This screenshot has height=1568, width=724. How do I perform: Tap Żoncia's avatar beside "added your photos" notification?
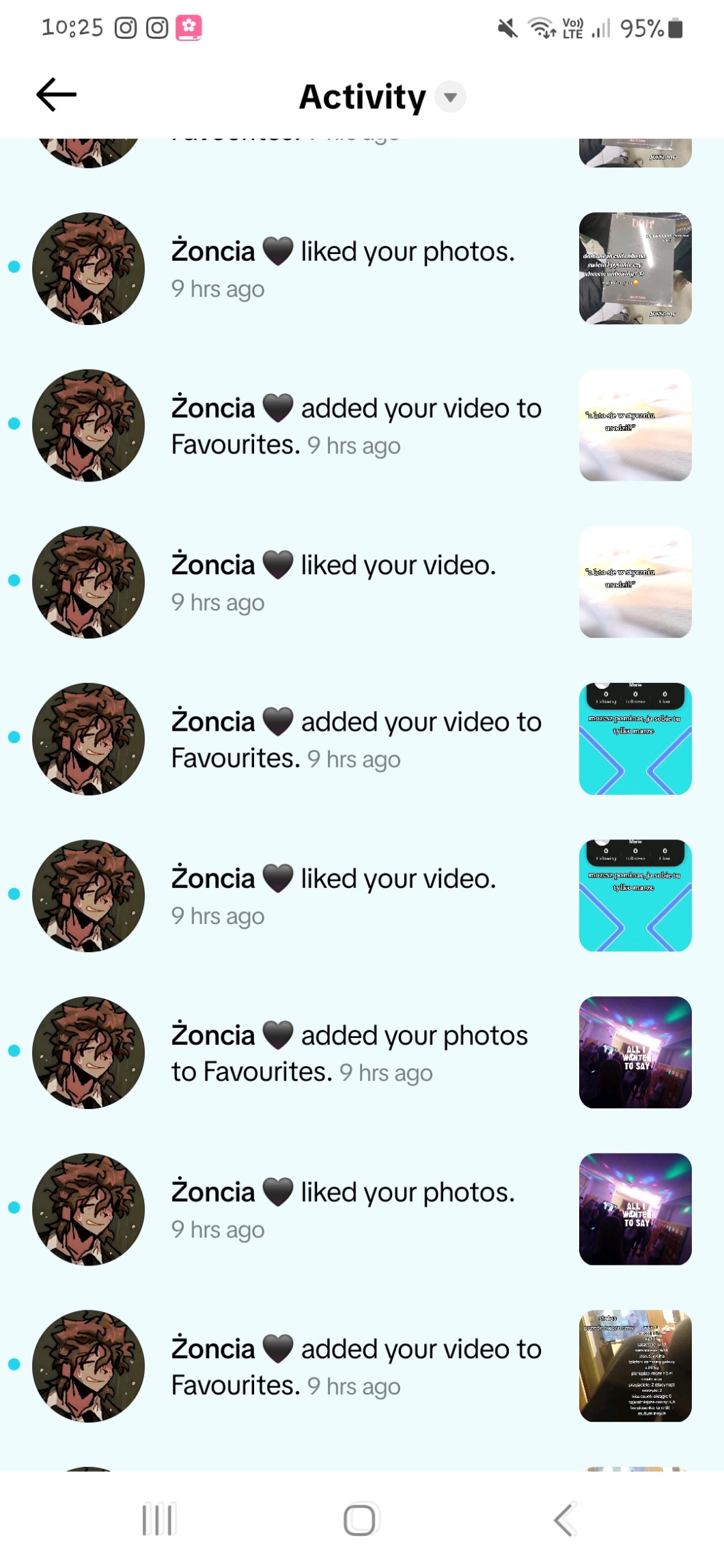pyautogui.click(x=88, y=1052)
